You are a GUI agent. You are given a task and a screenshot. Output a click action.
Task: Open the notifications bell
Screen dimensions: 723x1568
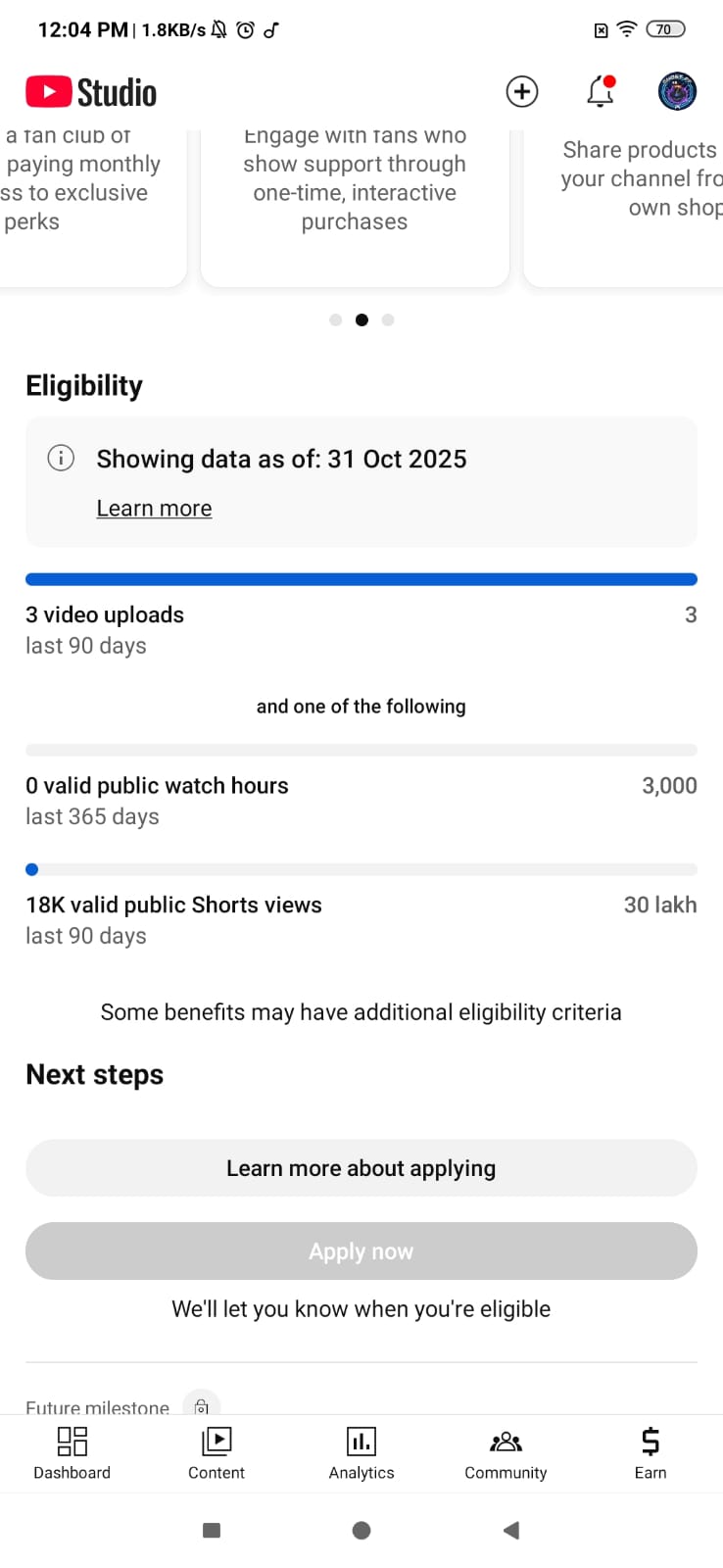tap(601, 92)
